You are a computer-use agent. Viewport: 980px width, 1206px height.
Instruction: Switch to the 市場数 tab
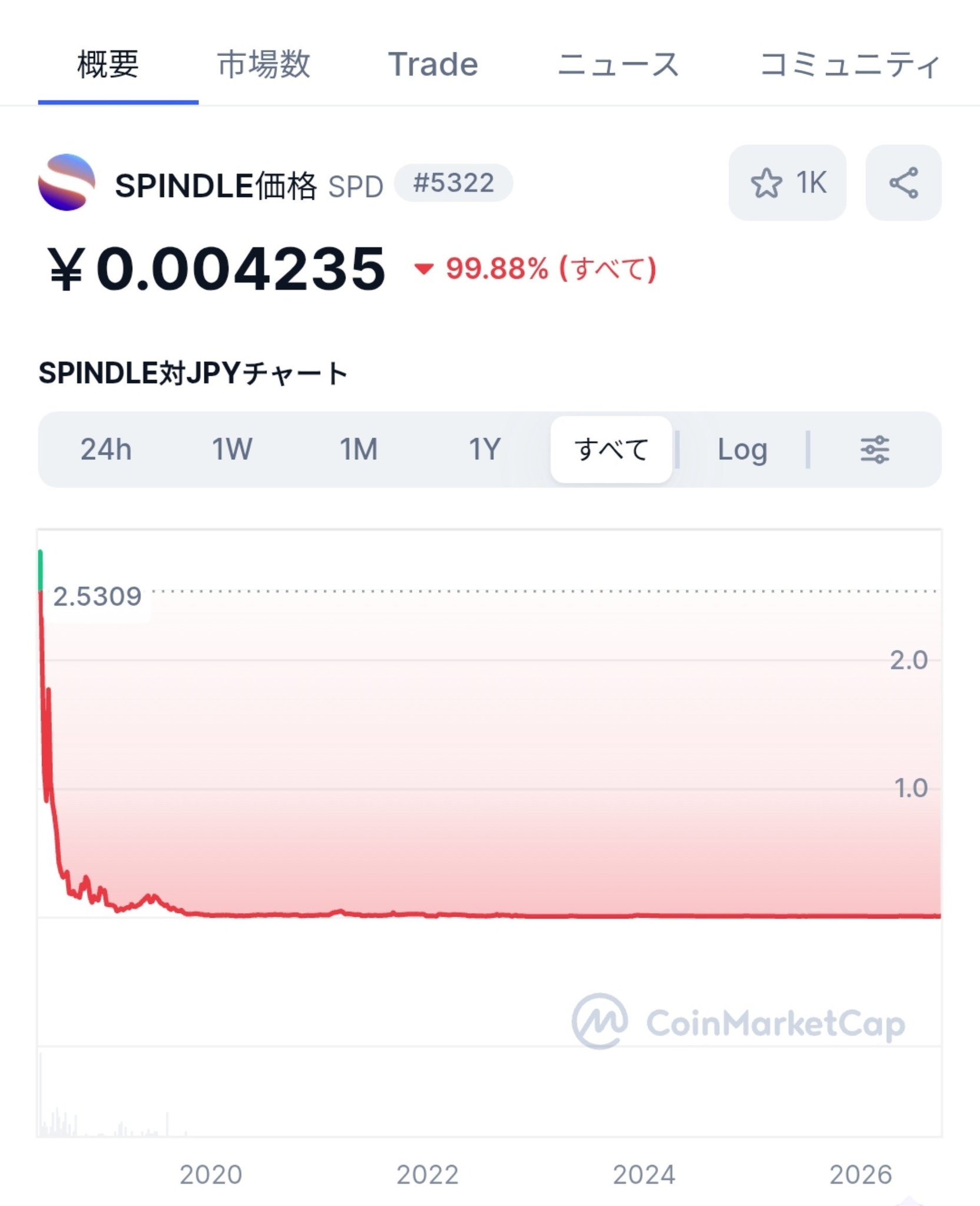[x=264, y=64]
